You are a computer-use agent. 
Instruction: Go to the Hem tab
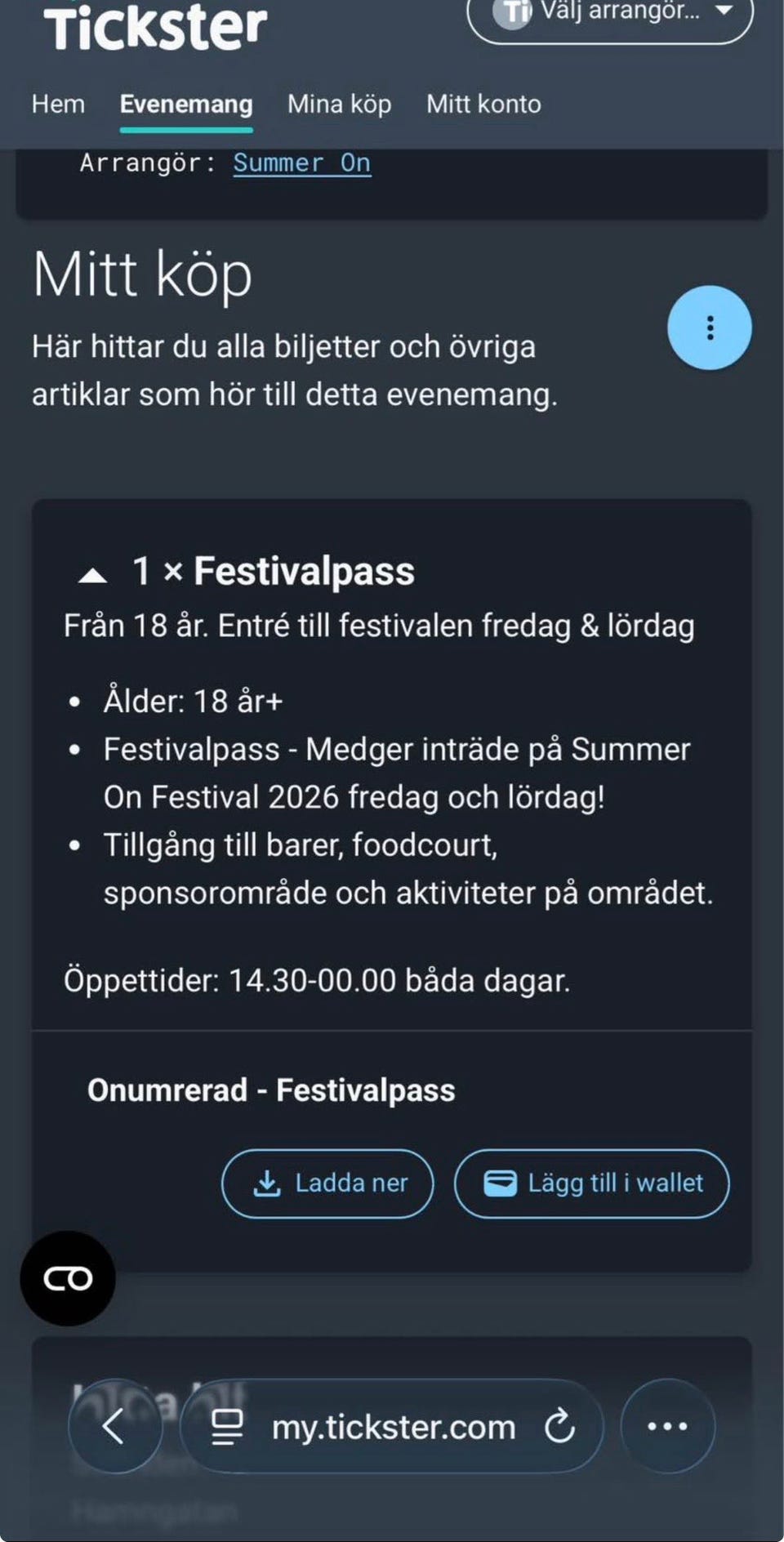[58, 105]
